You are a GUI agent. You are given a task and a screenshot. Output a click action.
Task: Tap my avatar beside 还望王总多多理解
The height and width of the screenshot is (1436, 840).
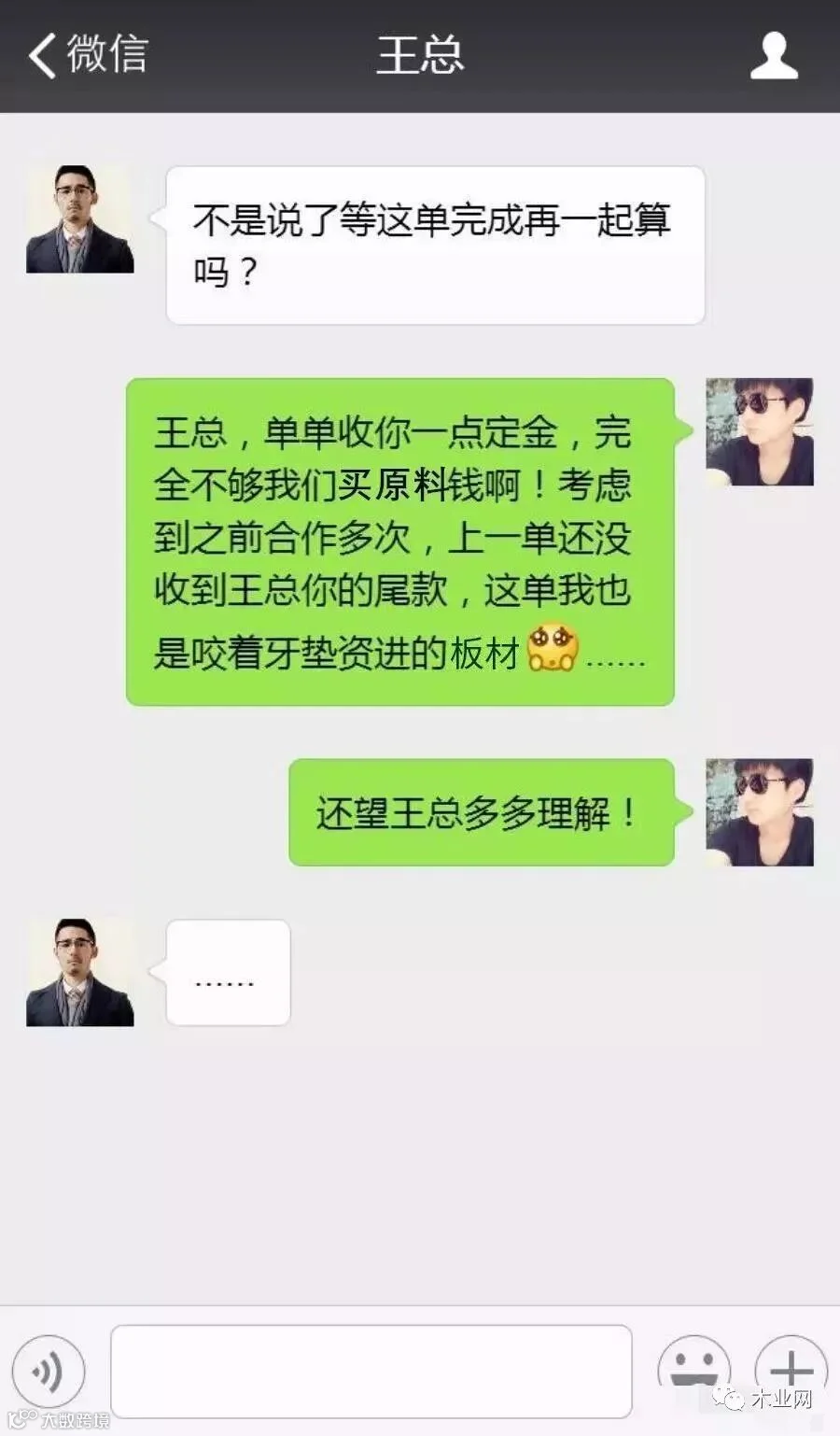[760, 812]
